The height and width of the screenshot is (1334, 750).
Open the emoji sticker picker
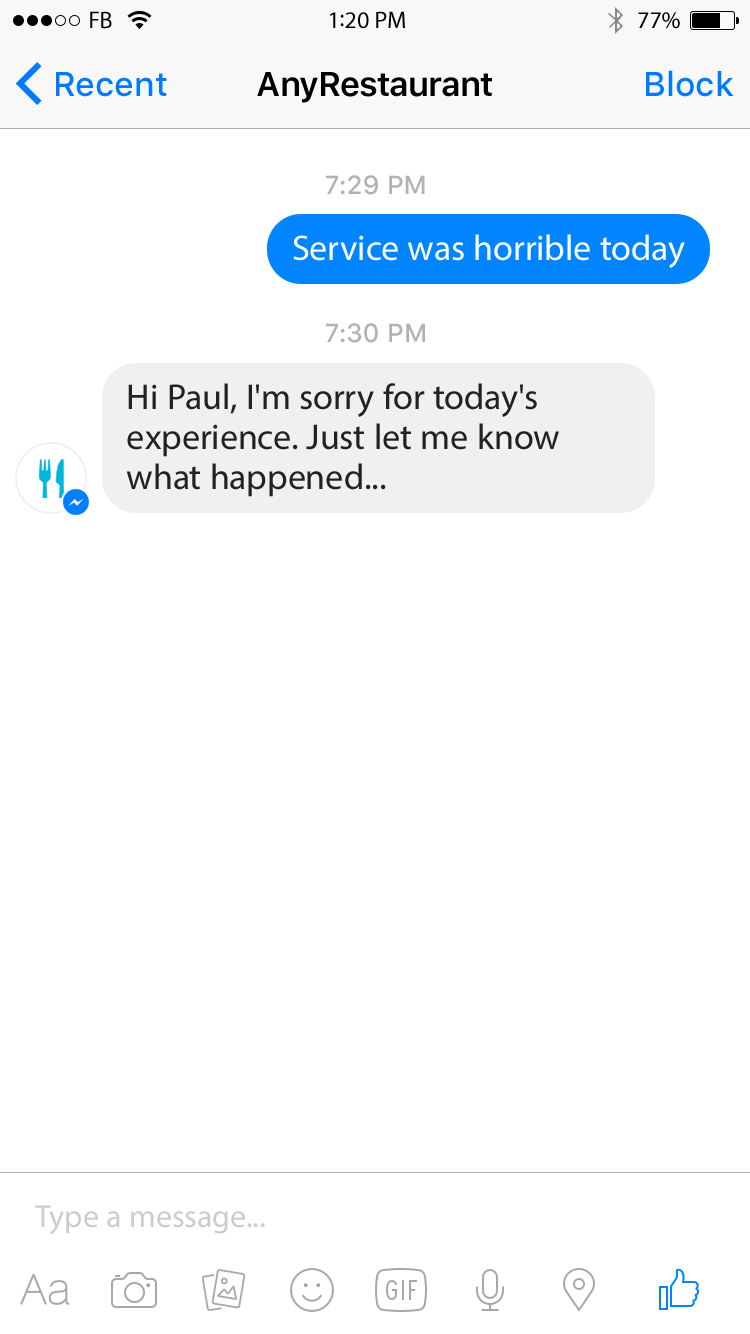[312, 1290]
